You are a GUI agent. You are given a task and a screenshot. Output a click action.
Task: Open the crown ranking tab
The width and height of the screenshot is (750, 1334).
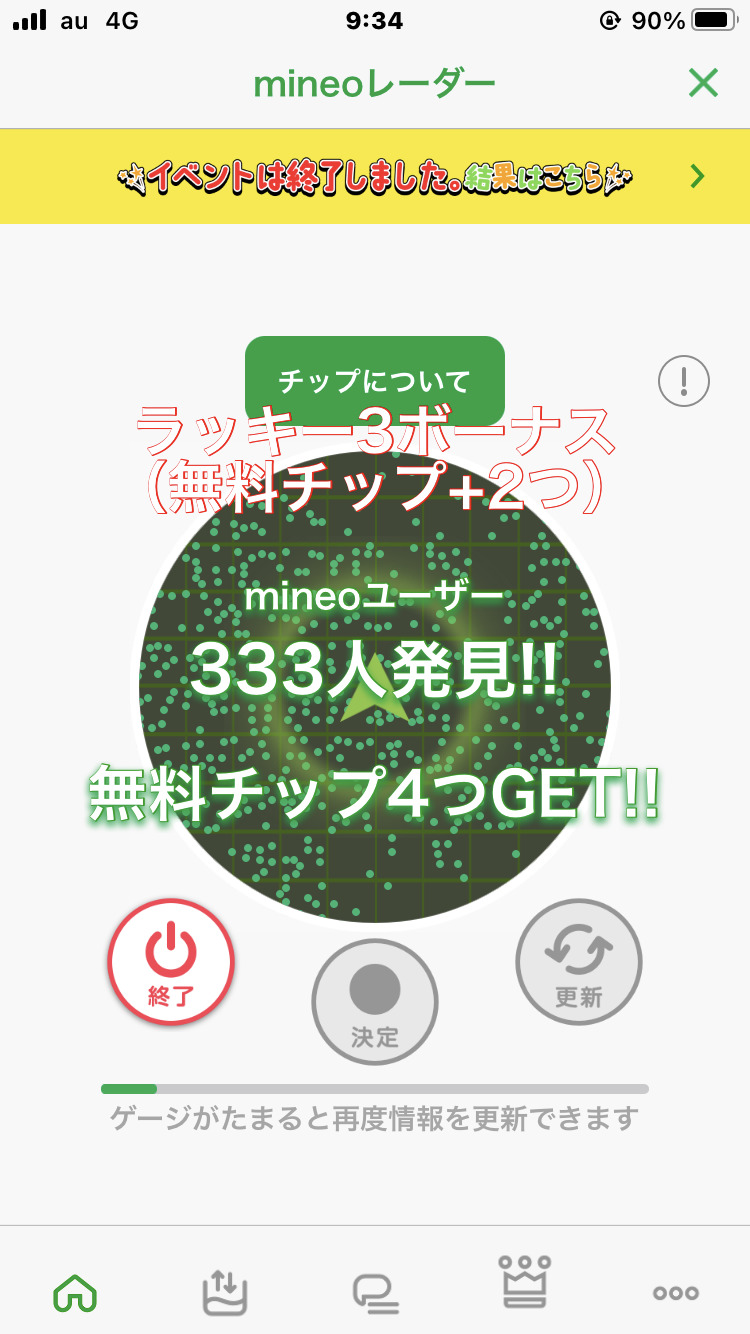pos(524,1286)
